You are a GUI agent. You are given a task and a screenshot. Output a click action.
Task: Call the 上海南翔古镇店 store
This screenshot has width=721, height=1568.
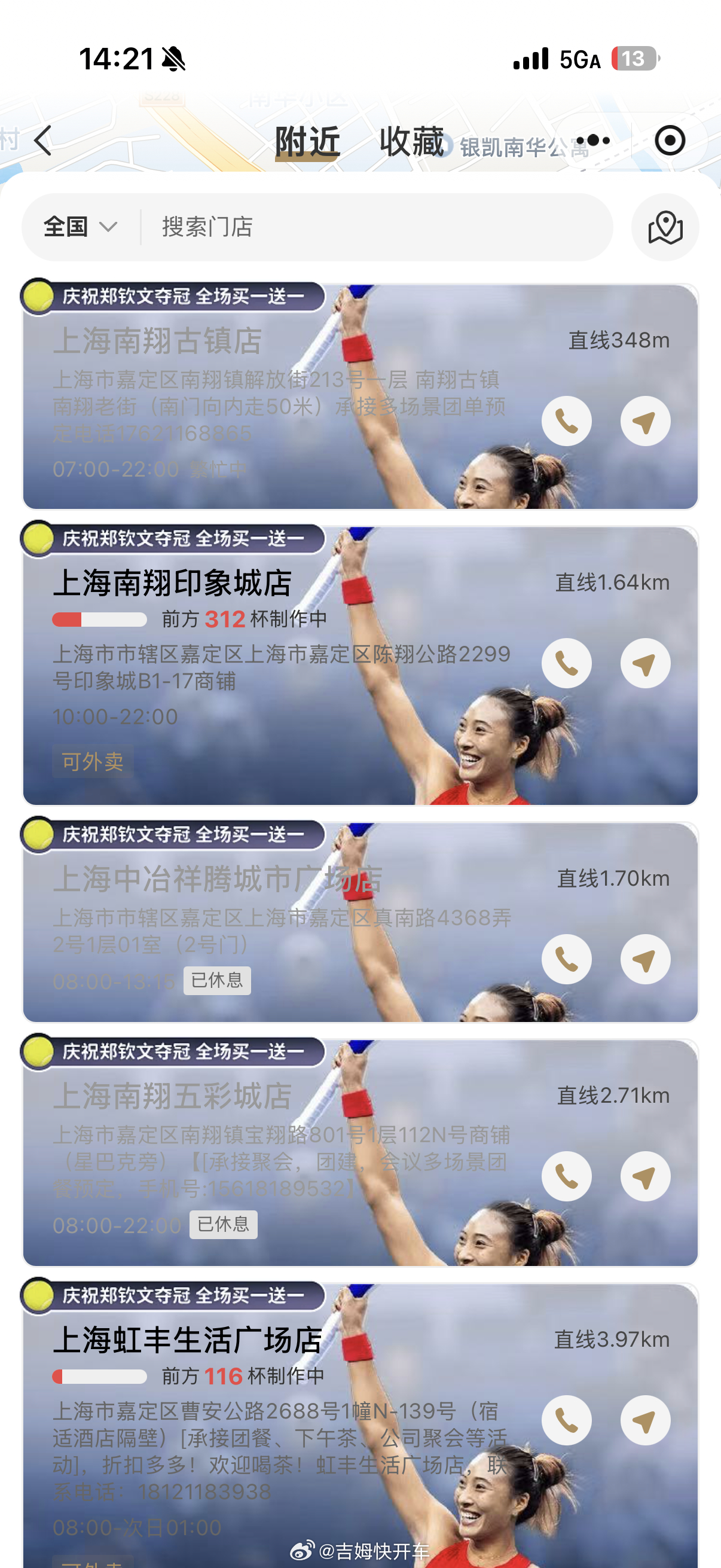tap(566, 420)
